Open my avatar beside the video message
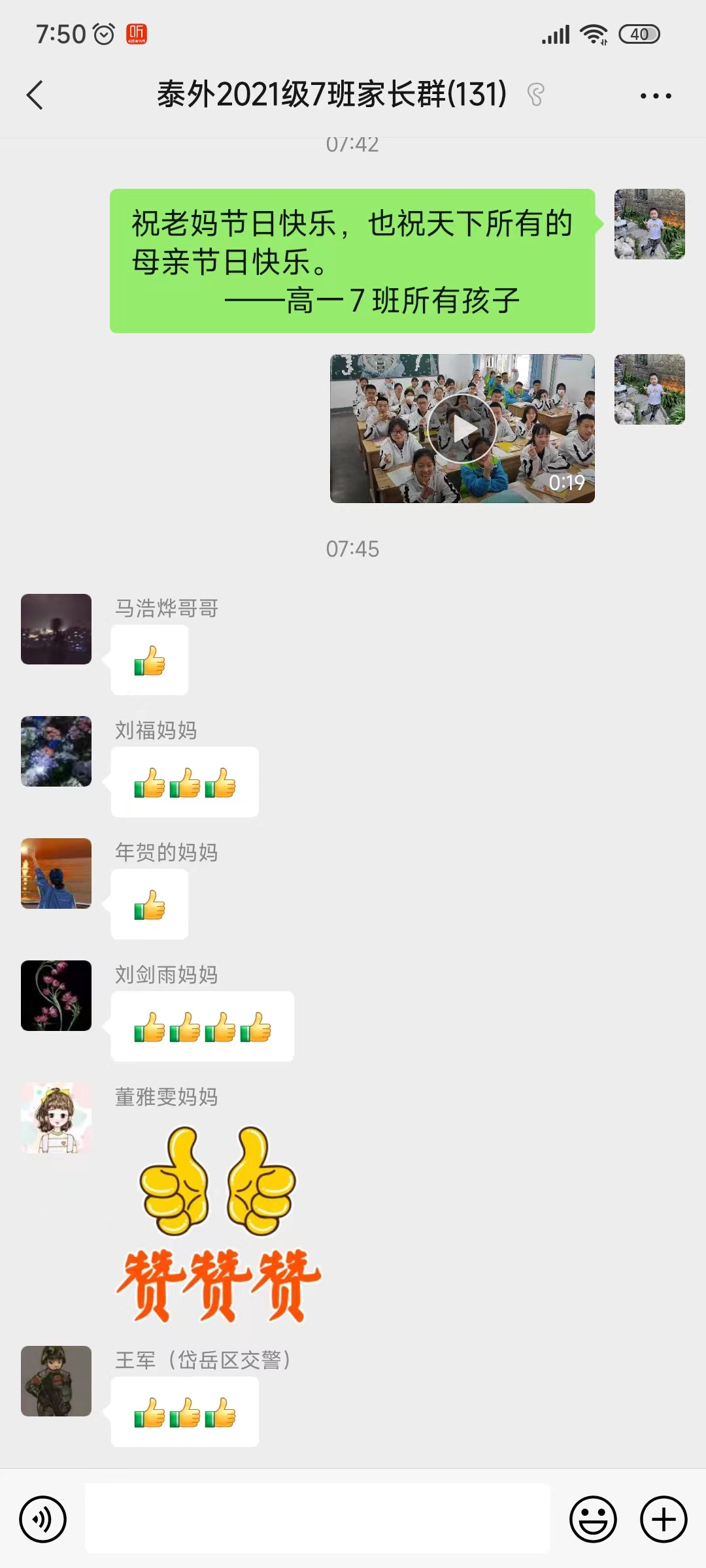This screenshot has height=1568, width=706. click(x=649, y=389)
